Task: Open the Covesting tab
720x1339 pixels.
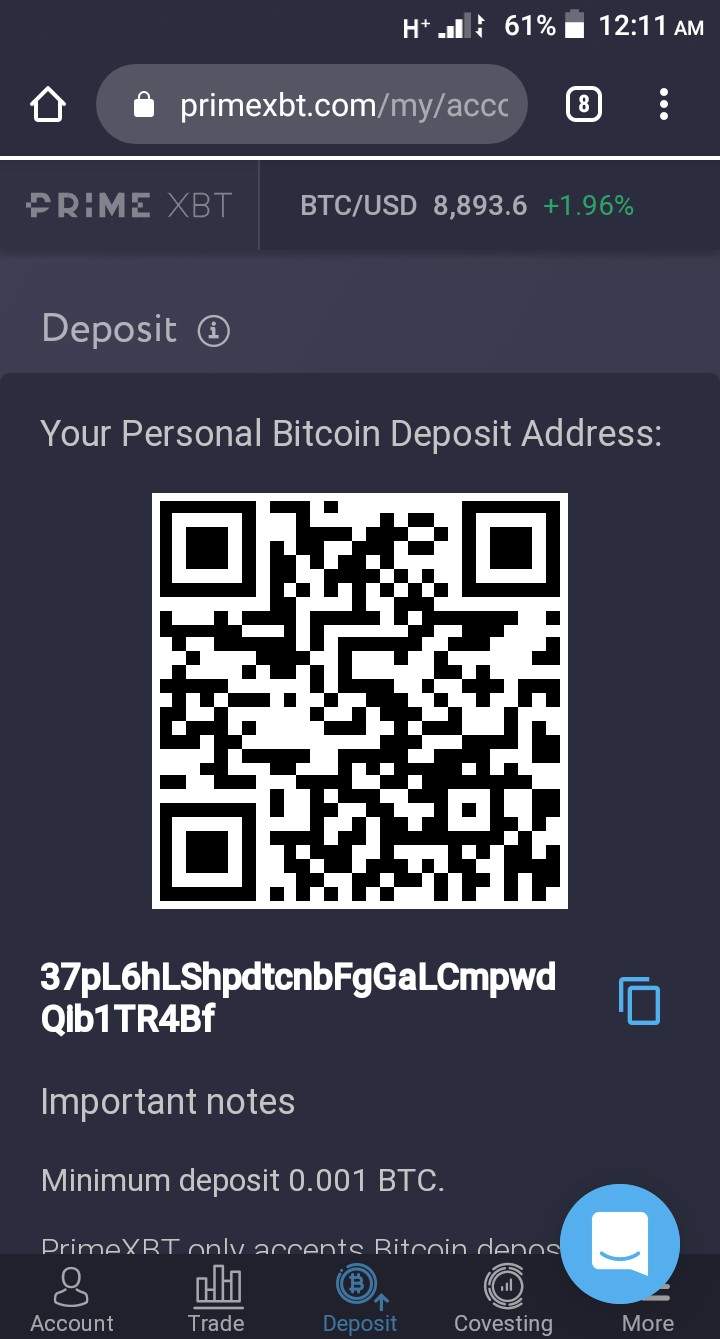Action: (503, 1300)
